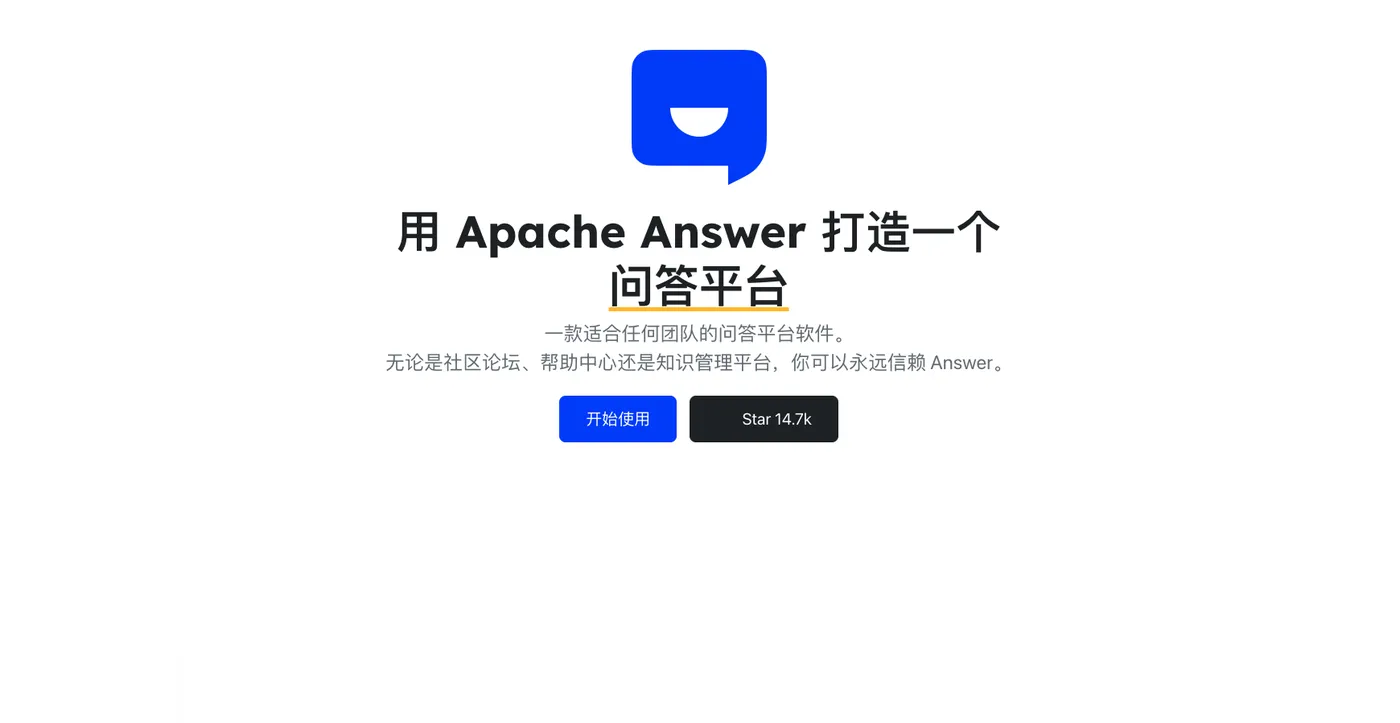Open the Star 14.7k GitHub button

coord(763,419)
